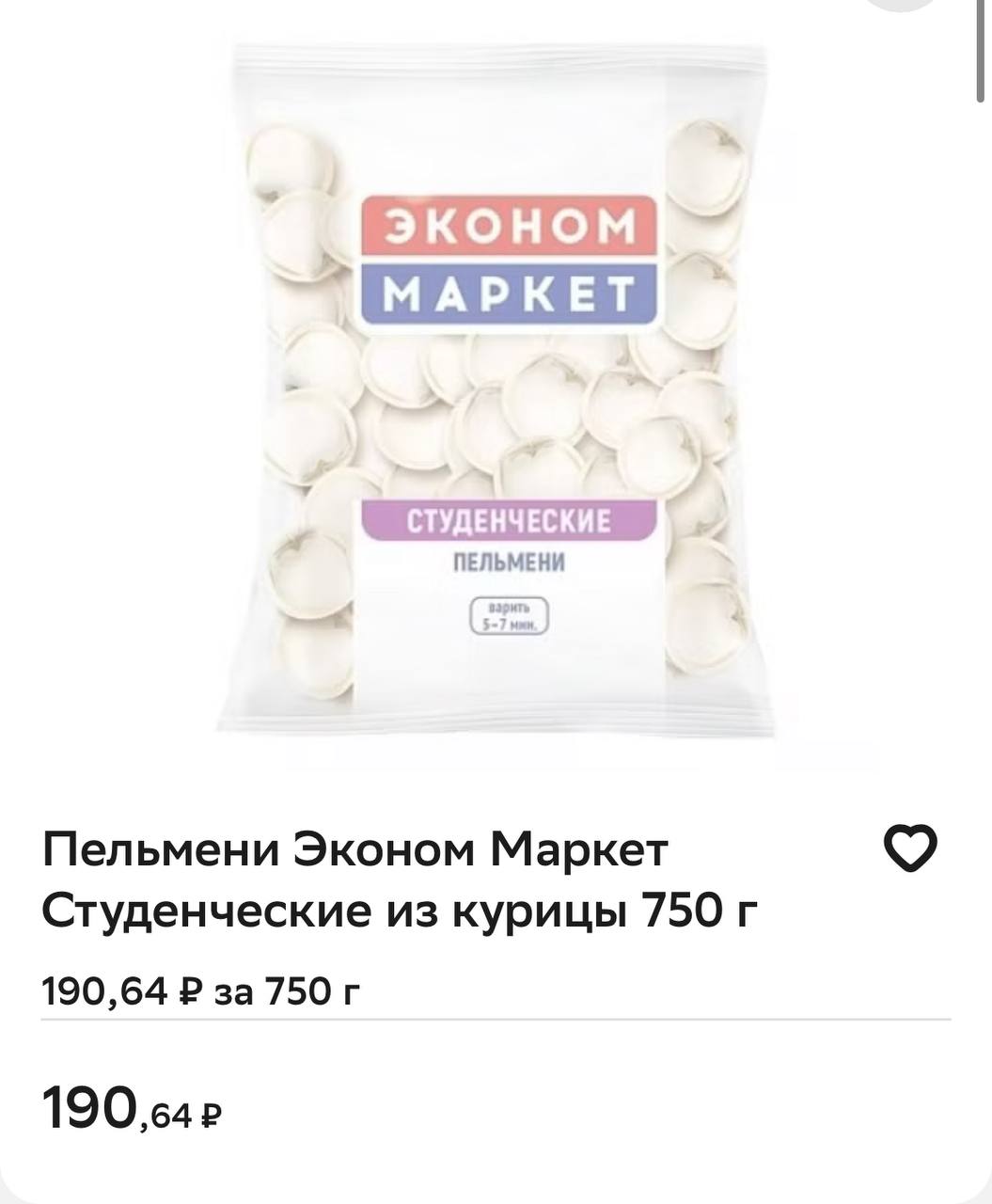The width and height of the screenshot is (992, 1204).
Task: Open the Эконом Маркет pelmeni product photo
Action: pos(496,395)
